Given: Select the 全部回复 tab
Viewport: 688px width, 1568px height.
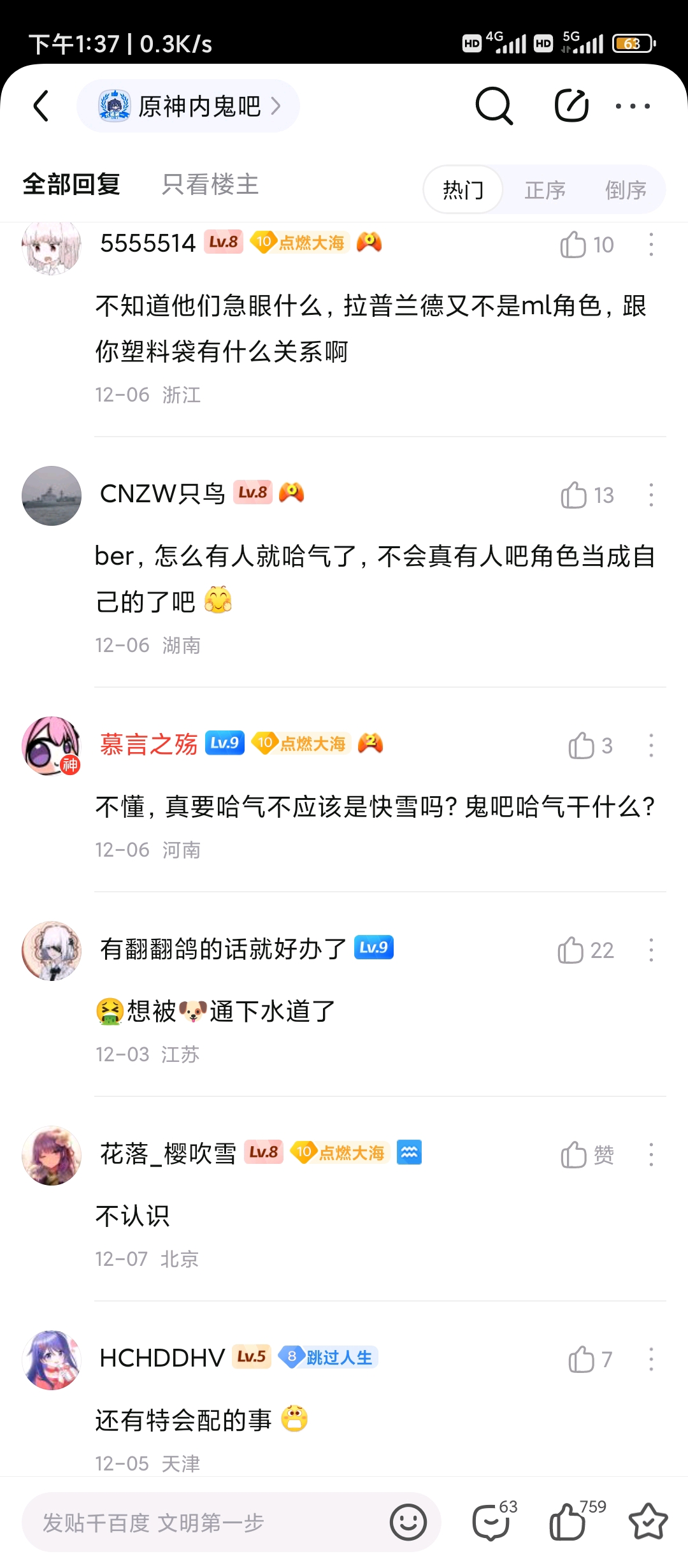Looking at the screenshot, I should (71, 185).
